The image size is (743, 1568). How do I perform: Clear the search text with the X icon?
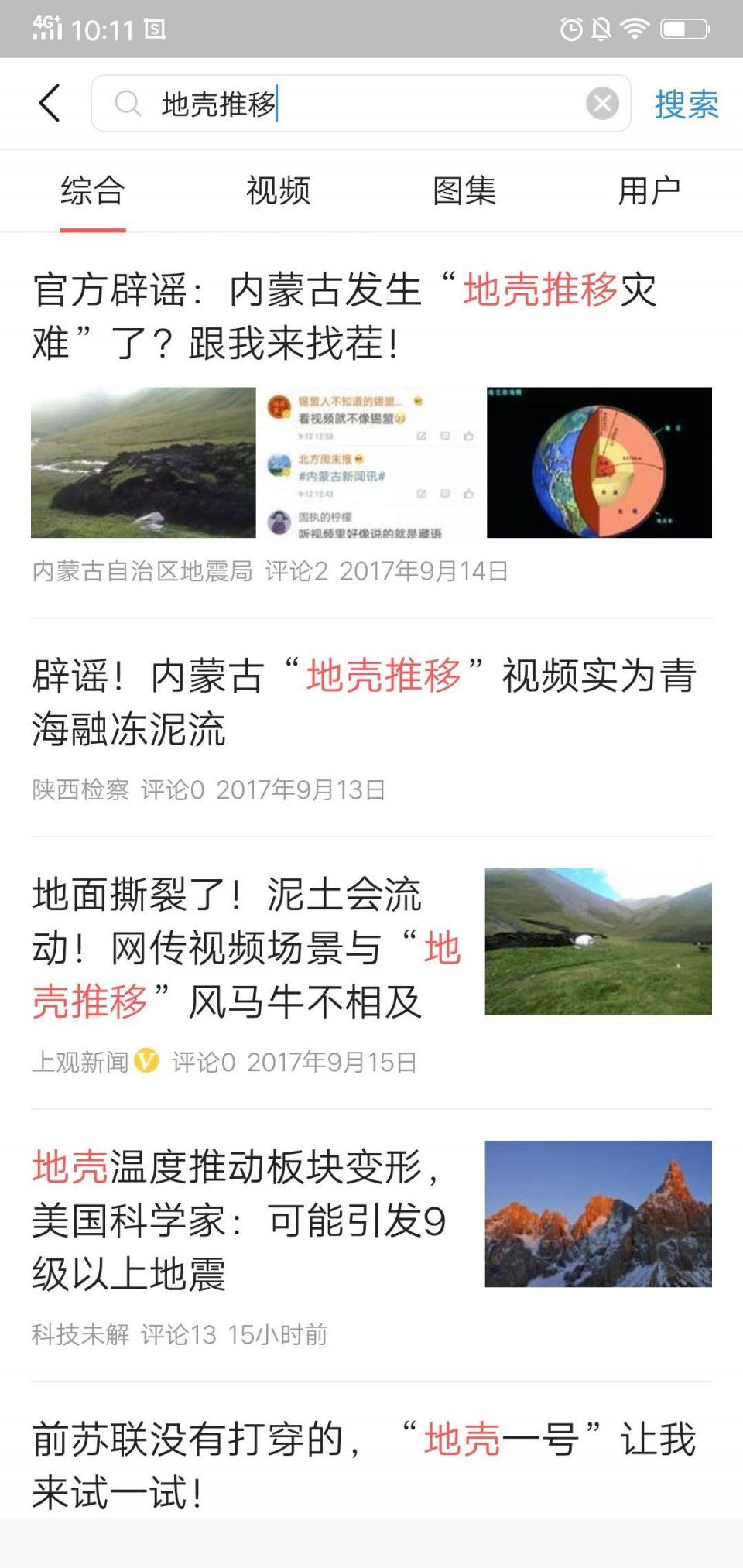tap(602, 103)
